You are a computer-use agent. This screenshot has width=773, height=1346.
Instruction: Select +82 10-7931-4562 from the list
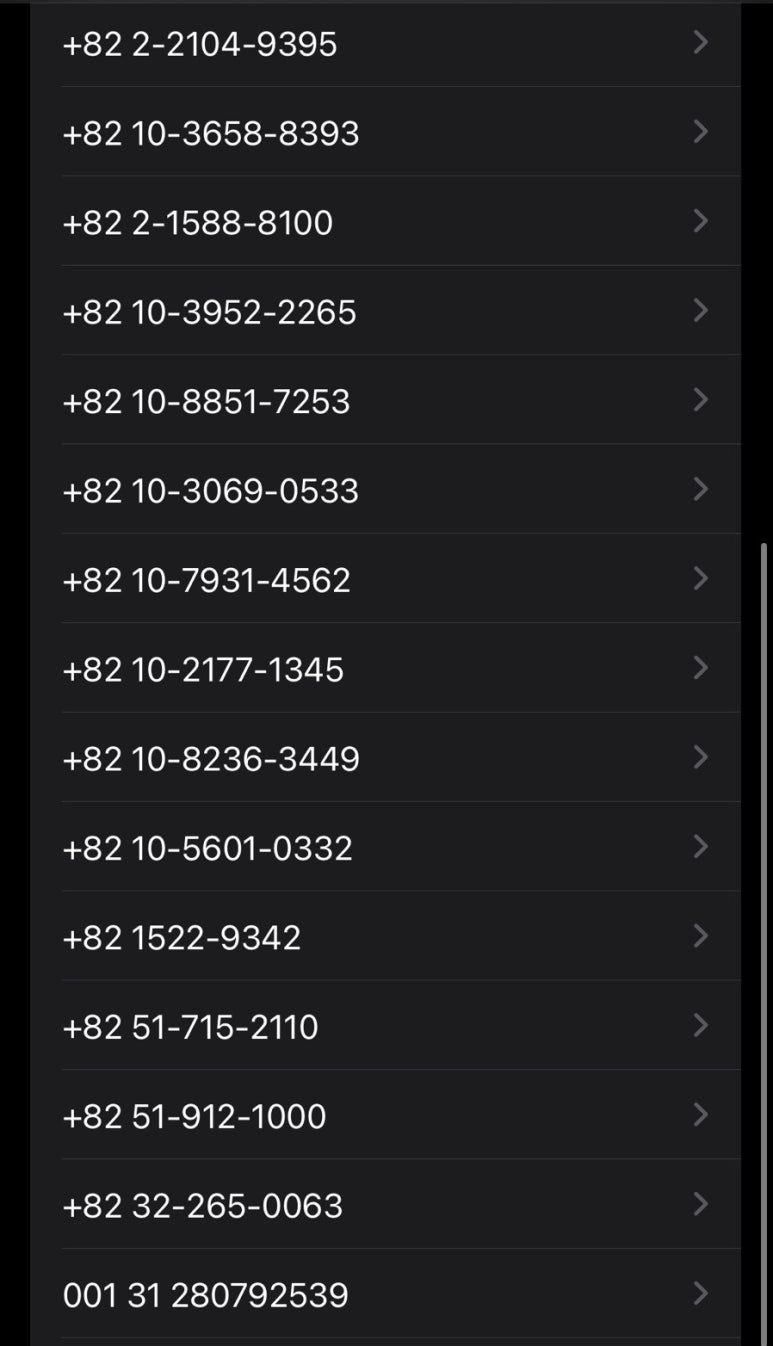coord(385,579)
